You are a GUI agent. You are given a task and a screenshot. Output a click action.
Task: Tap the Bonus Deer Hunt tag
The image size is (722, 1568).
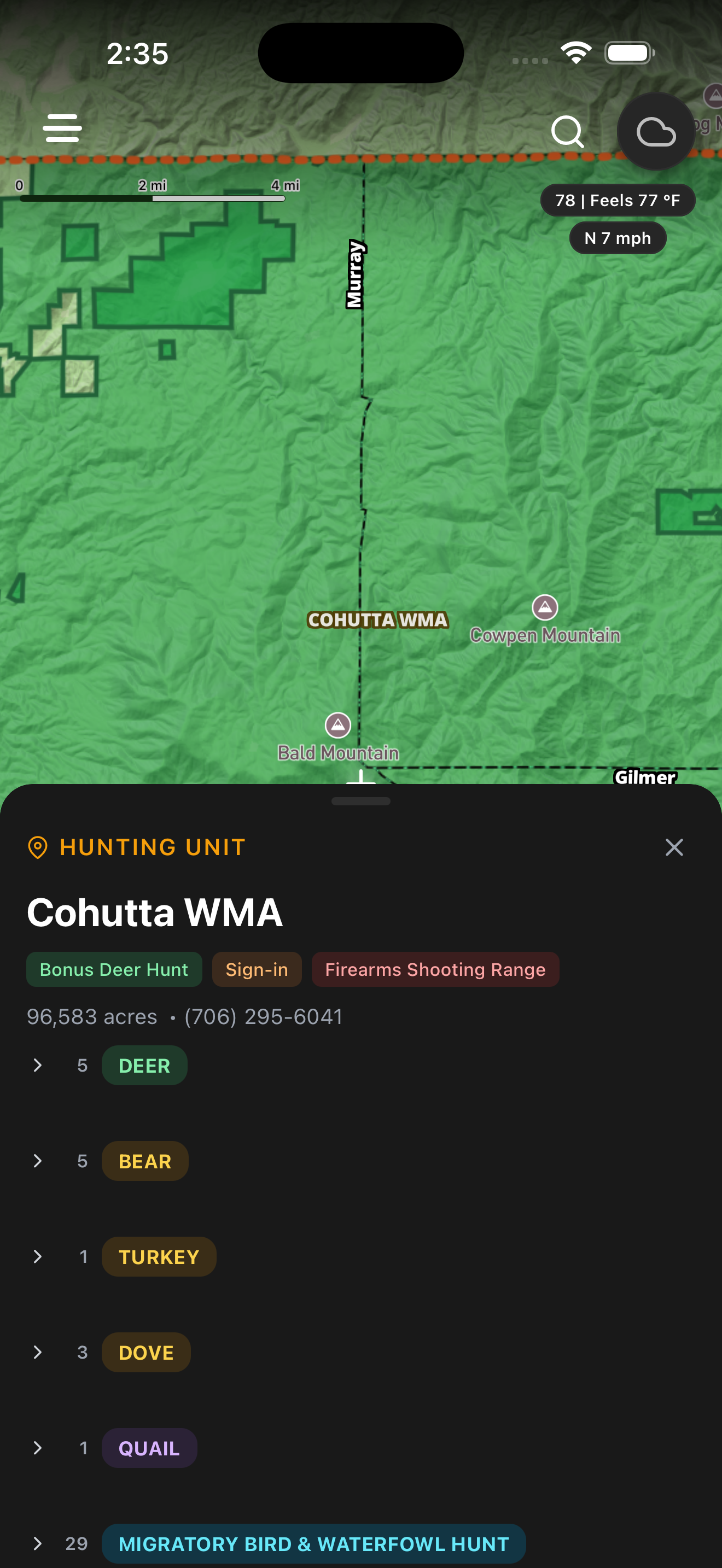[x=114, y=970]
